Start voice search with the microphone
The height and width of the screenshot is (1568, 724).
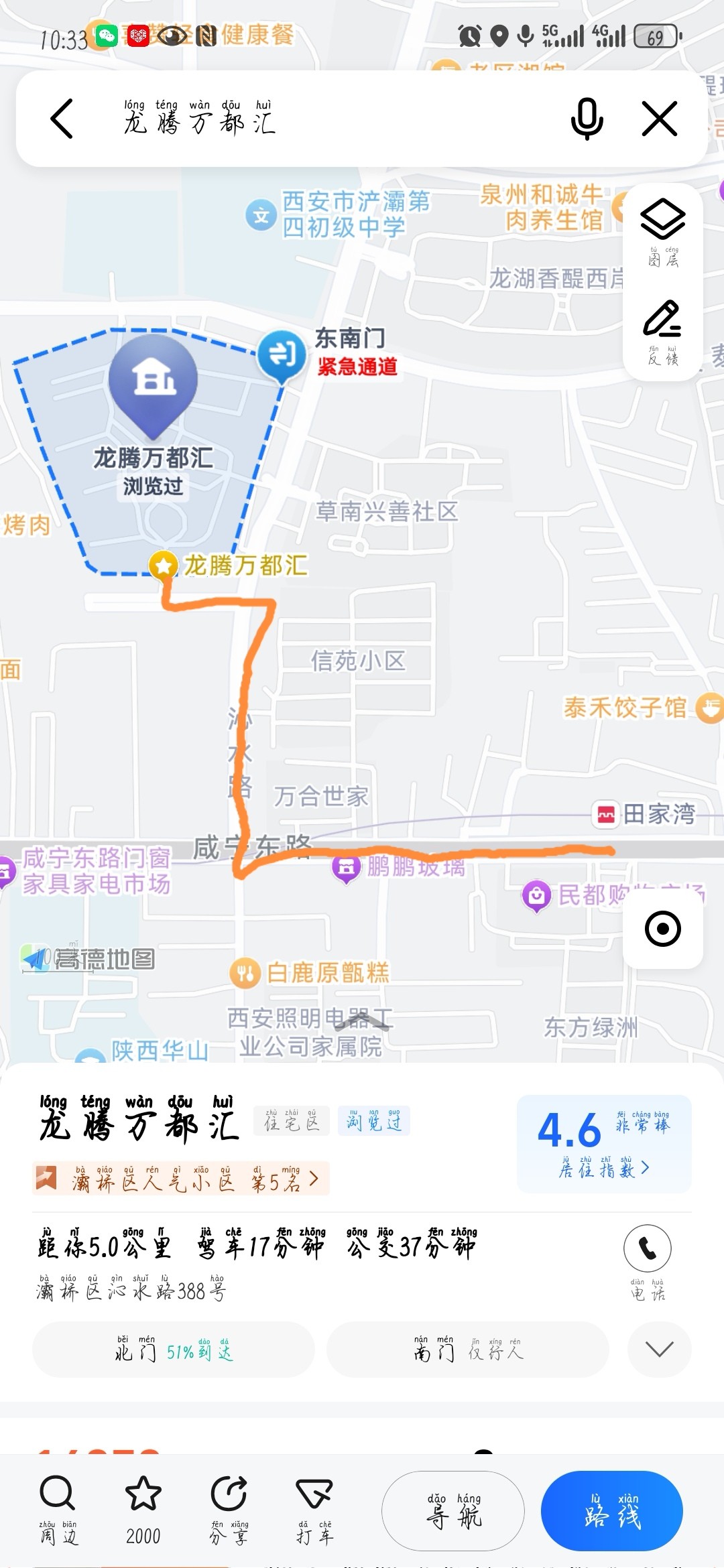[587, 119]
